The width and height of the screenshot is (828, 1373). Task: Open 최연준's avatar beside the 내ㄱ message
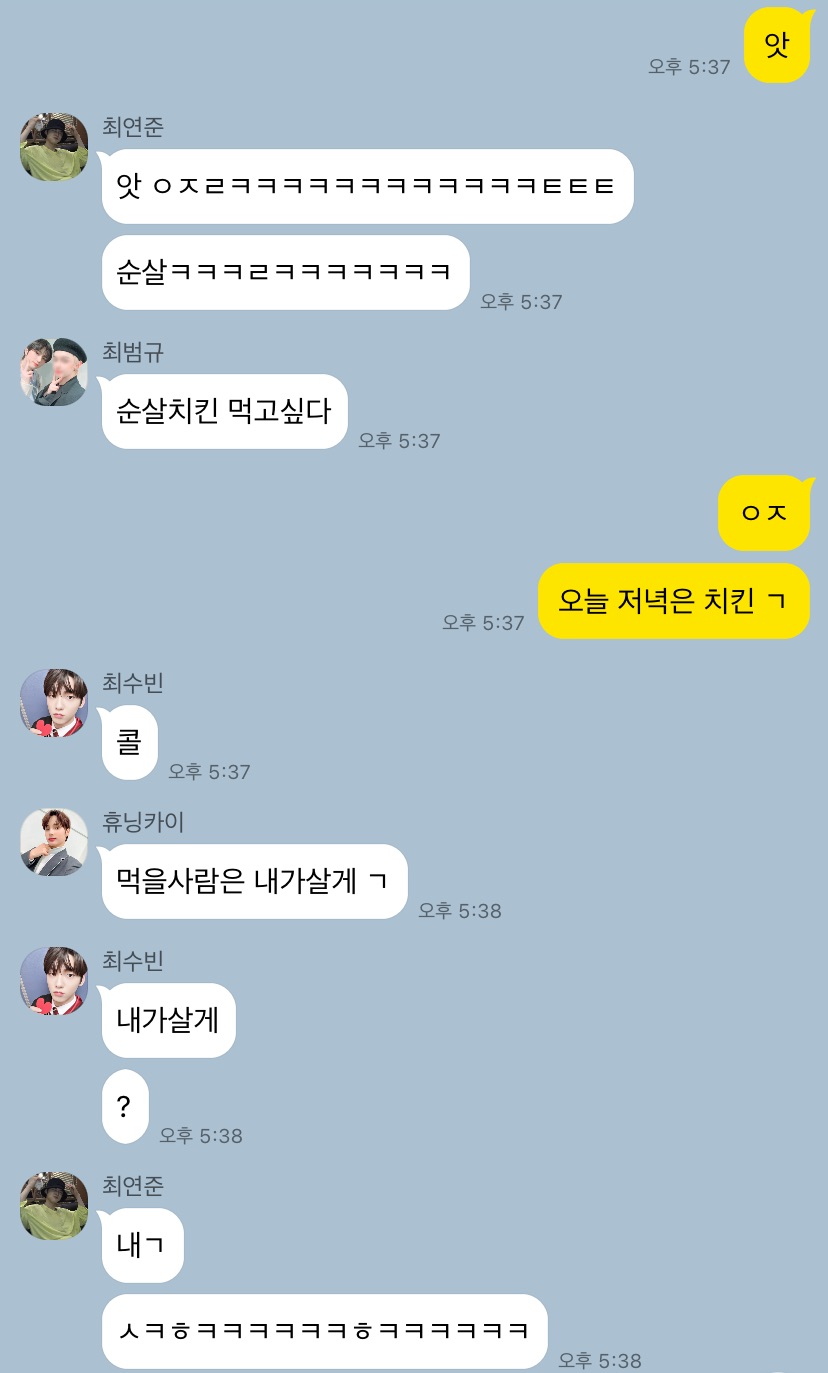pyautogui.click(x=54, y=1206)
